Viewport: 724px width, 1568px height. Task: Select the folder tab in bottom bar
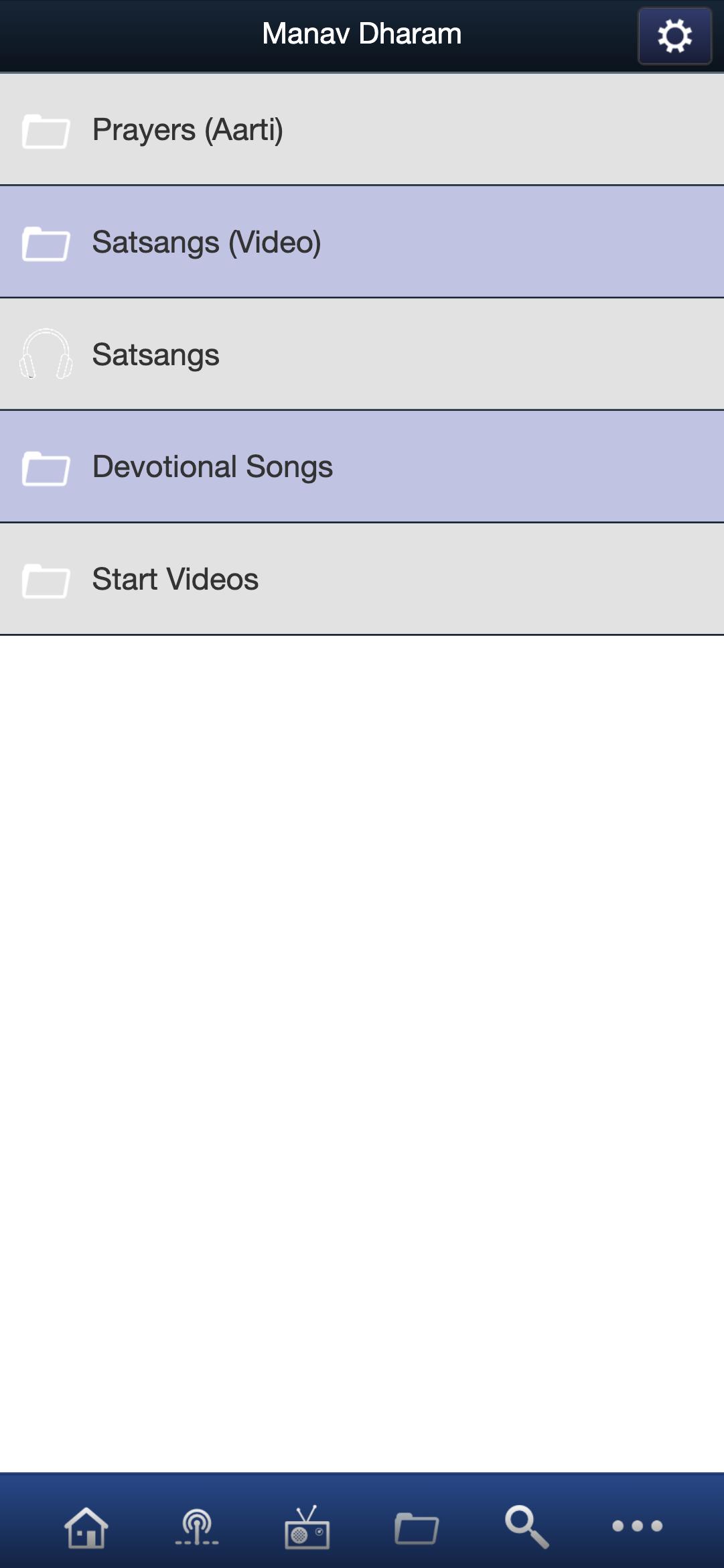[x=417, y=1527]
